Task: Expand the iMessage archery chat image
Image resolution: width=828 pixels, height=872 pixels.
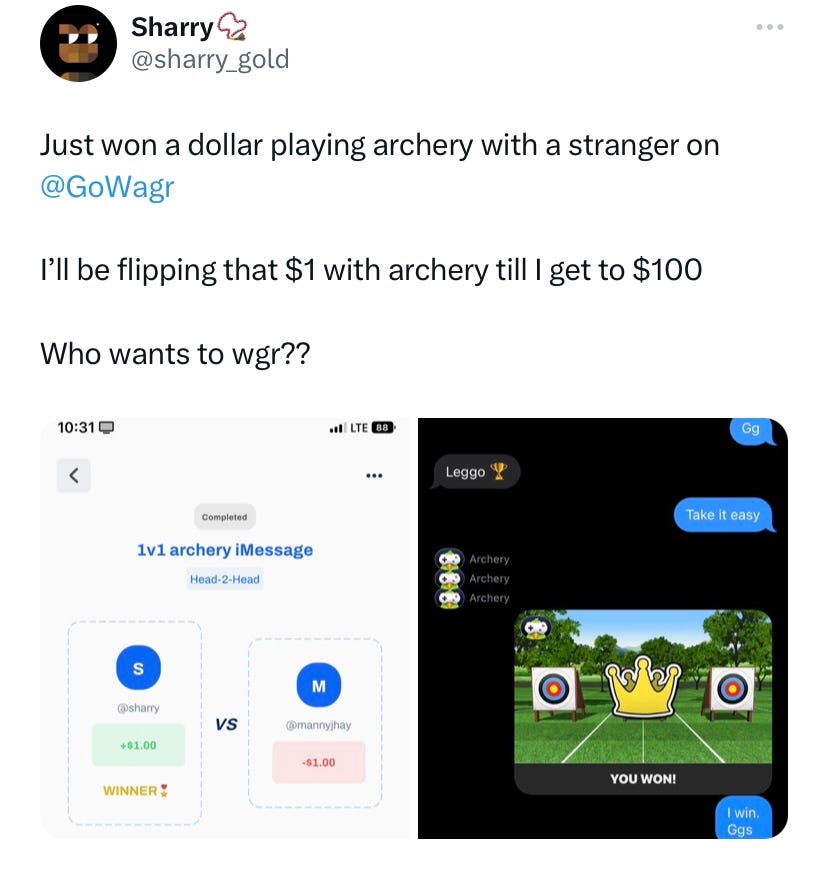Action: 602,628
